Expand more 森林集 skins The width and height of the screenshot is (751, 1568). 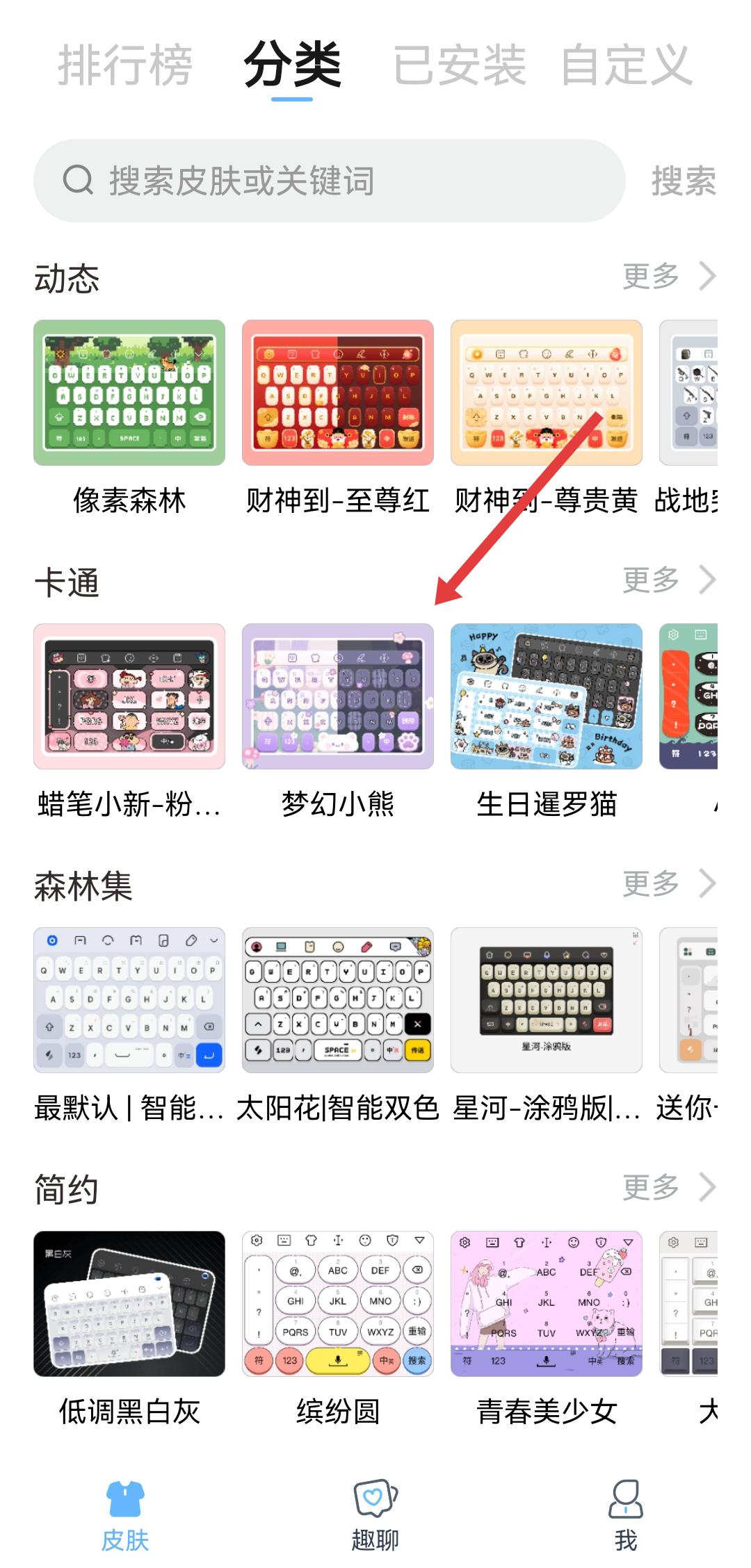668,884
